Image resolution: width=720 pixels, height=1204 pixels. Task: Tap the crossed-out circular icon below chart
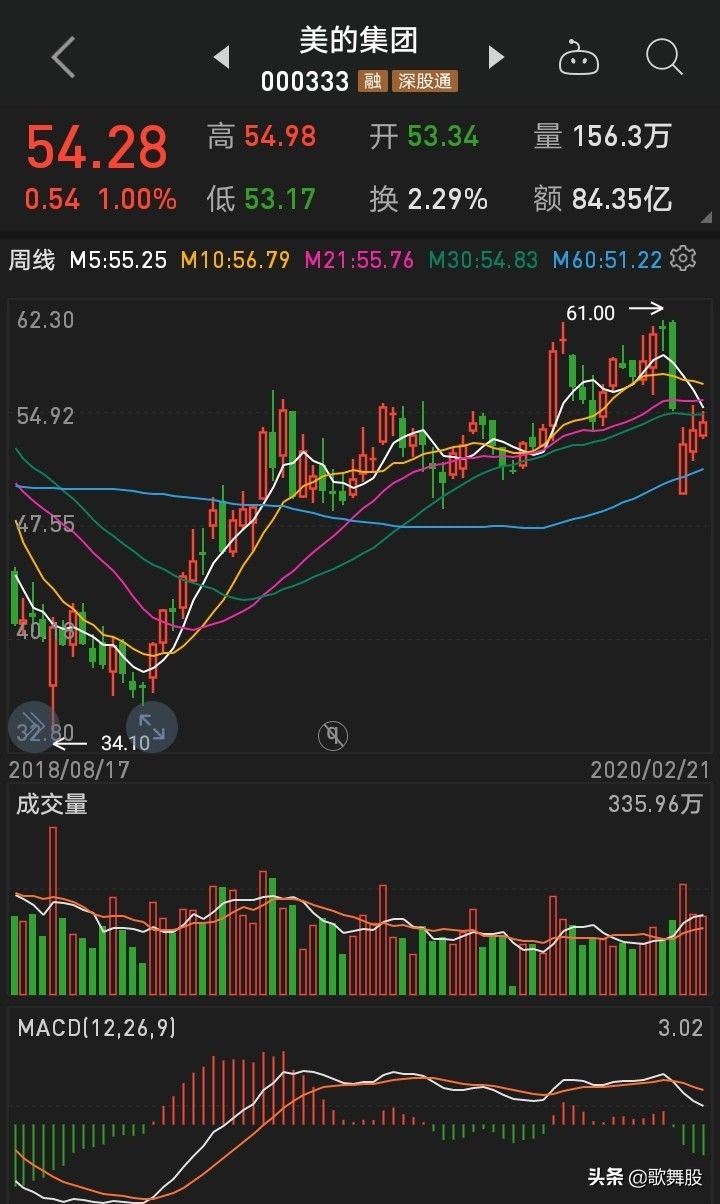(333, 737)
